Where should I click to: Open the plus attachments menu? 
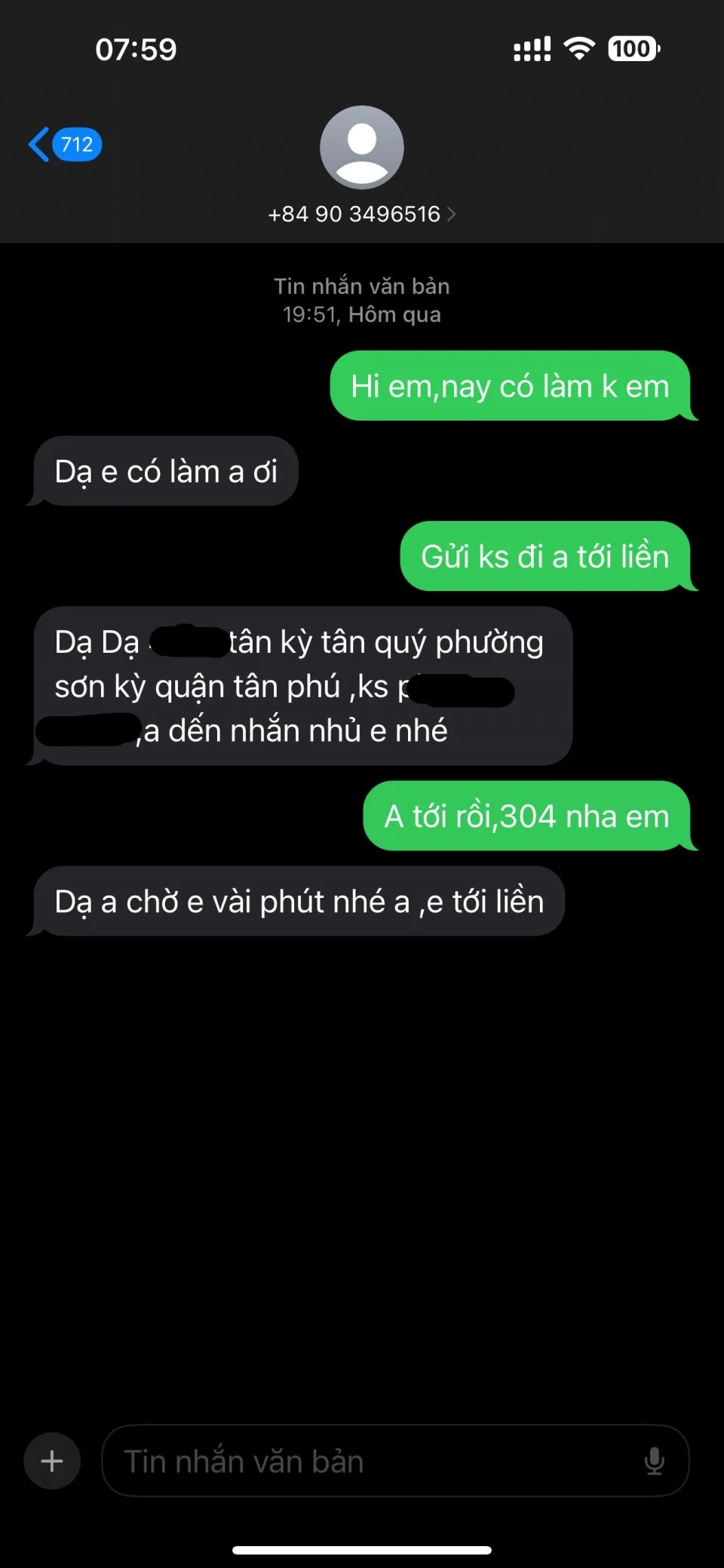point(52,1461)
